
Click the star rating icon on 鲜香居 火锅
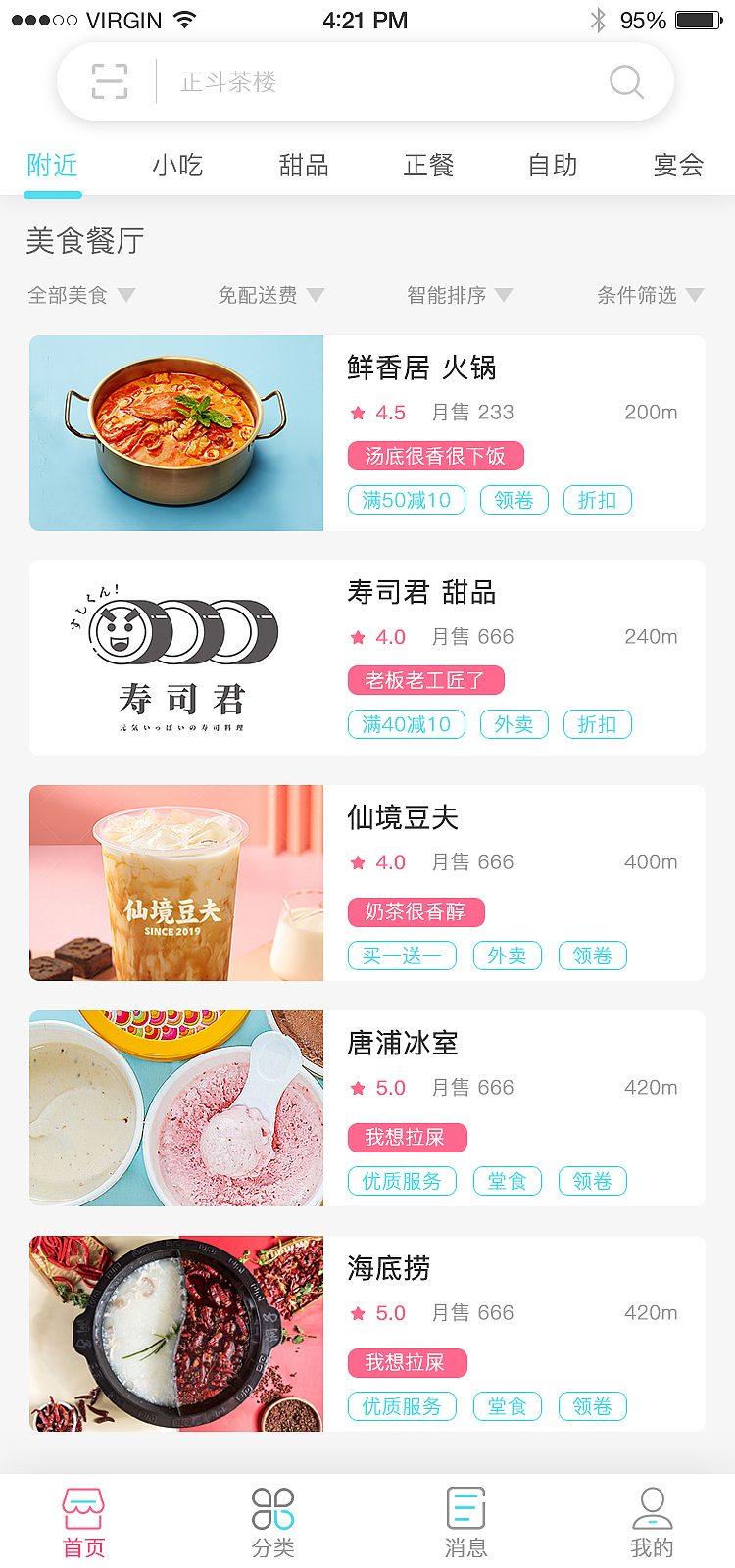pyautogui.click(x=357, y=413)
